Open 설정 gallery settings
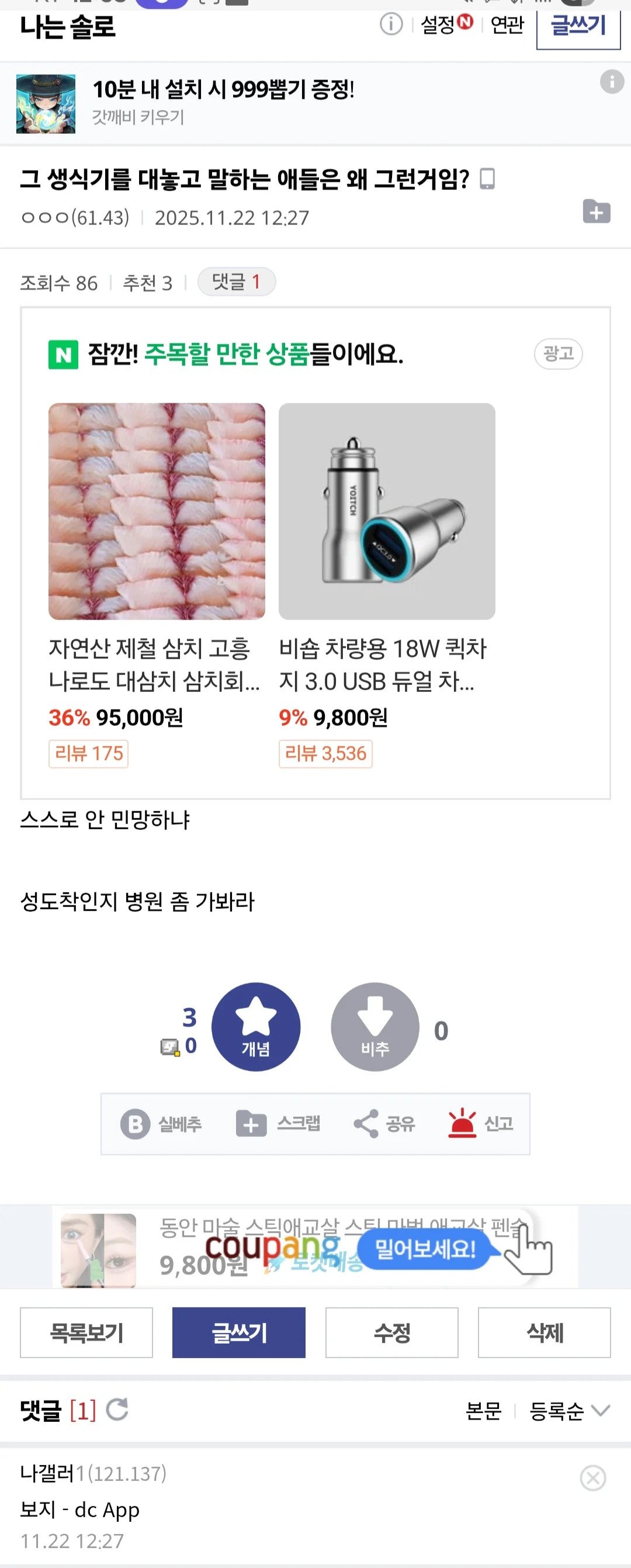The image size is (631, 1568). pyautogui.click(x=445, y=25)
